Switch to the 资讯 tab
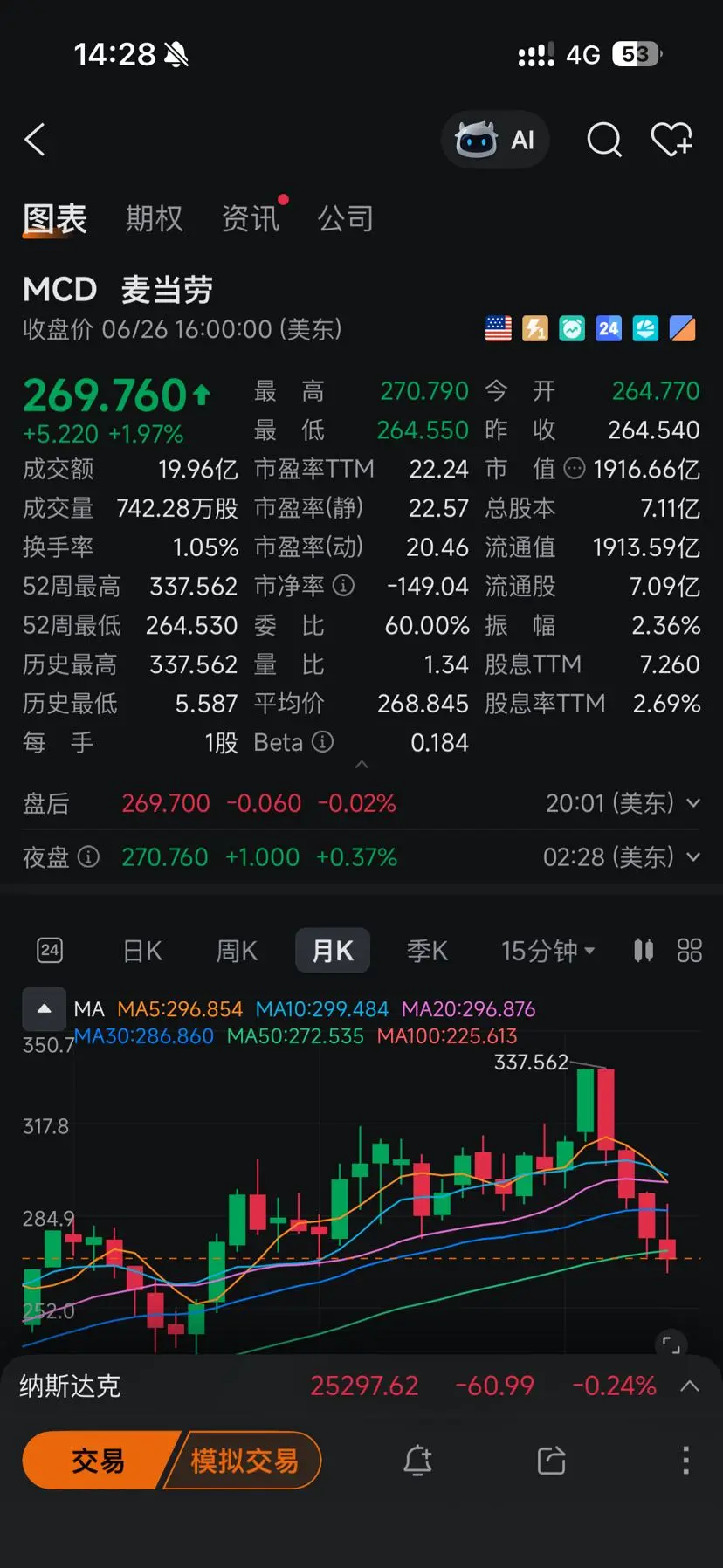This screenshot has height=1568, width=723. 251,218
